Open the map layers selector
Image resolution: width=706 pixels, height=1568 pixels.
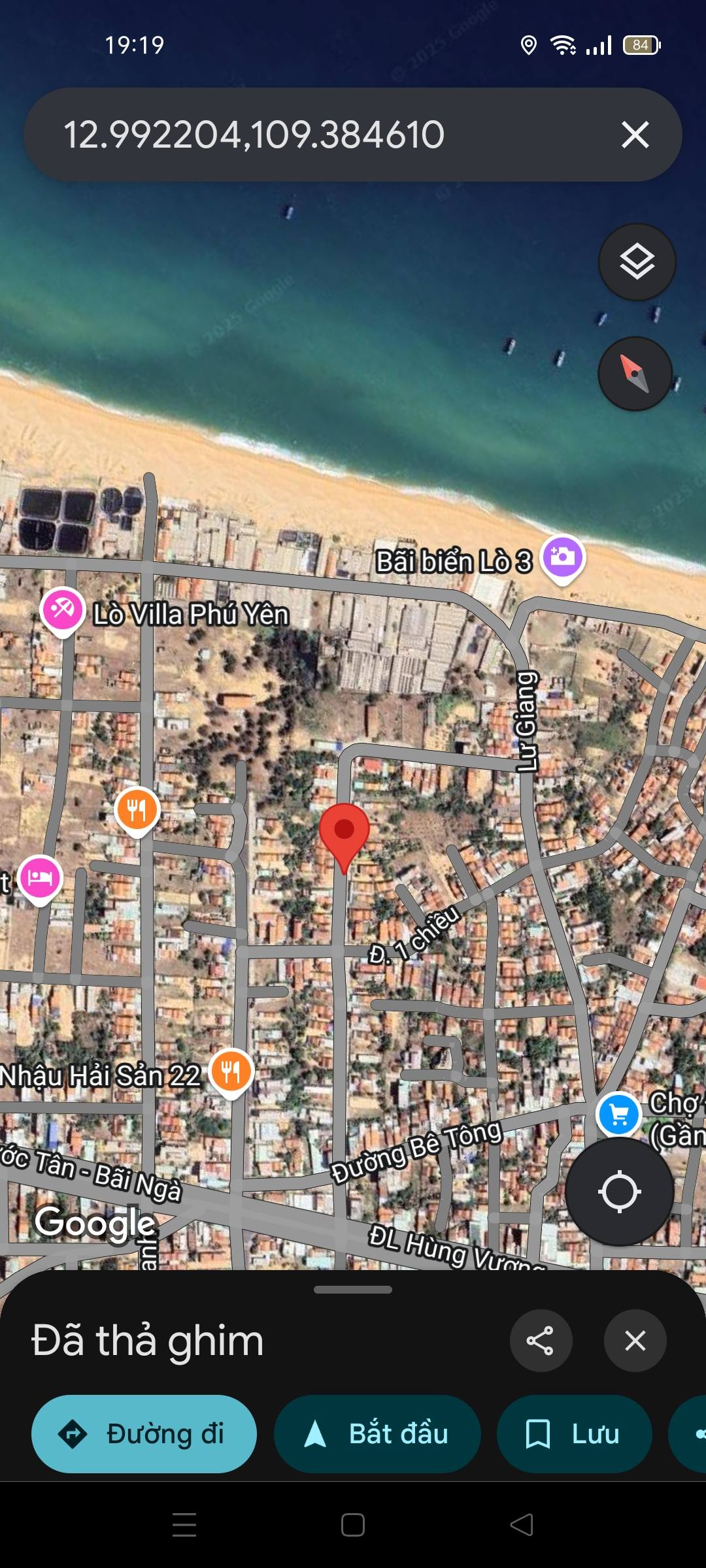coord(637,262)
